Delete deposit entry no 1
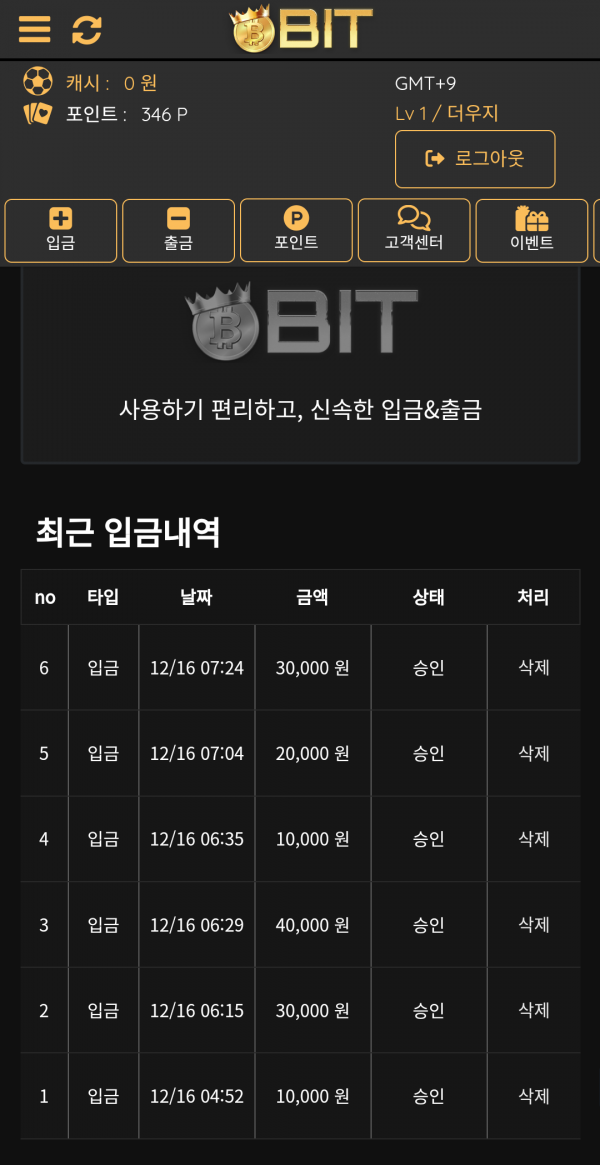Screen dimensions: 600x1165 pyautogui.click(x=533, y=1096)
